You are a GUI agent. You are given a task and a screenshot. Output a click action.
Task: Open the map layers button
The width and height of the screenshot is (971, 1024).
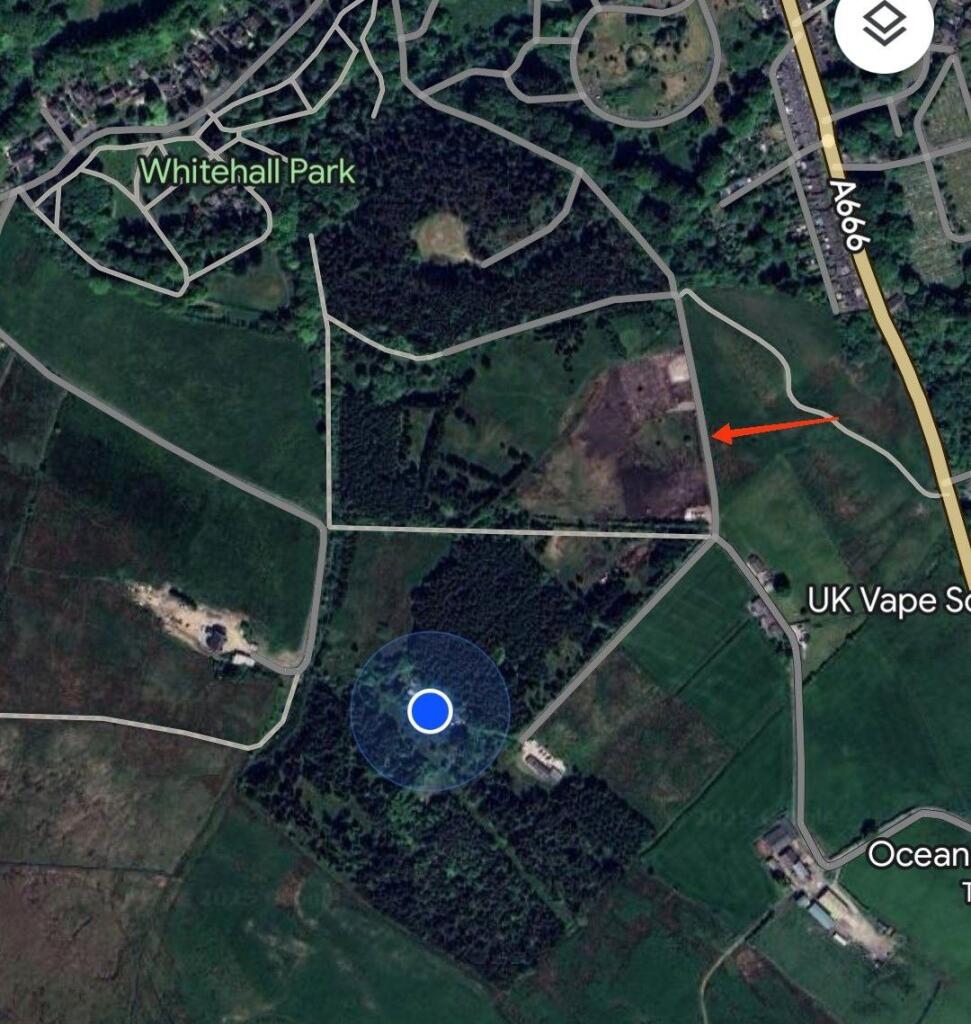click(884, 27)
